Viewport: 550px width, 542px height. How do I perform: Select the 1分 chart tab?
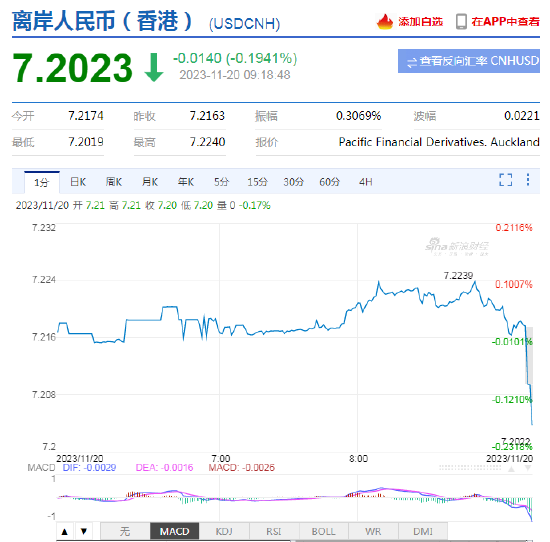tap(42, 182)
